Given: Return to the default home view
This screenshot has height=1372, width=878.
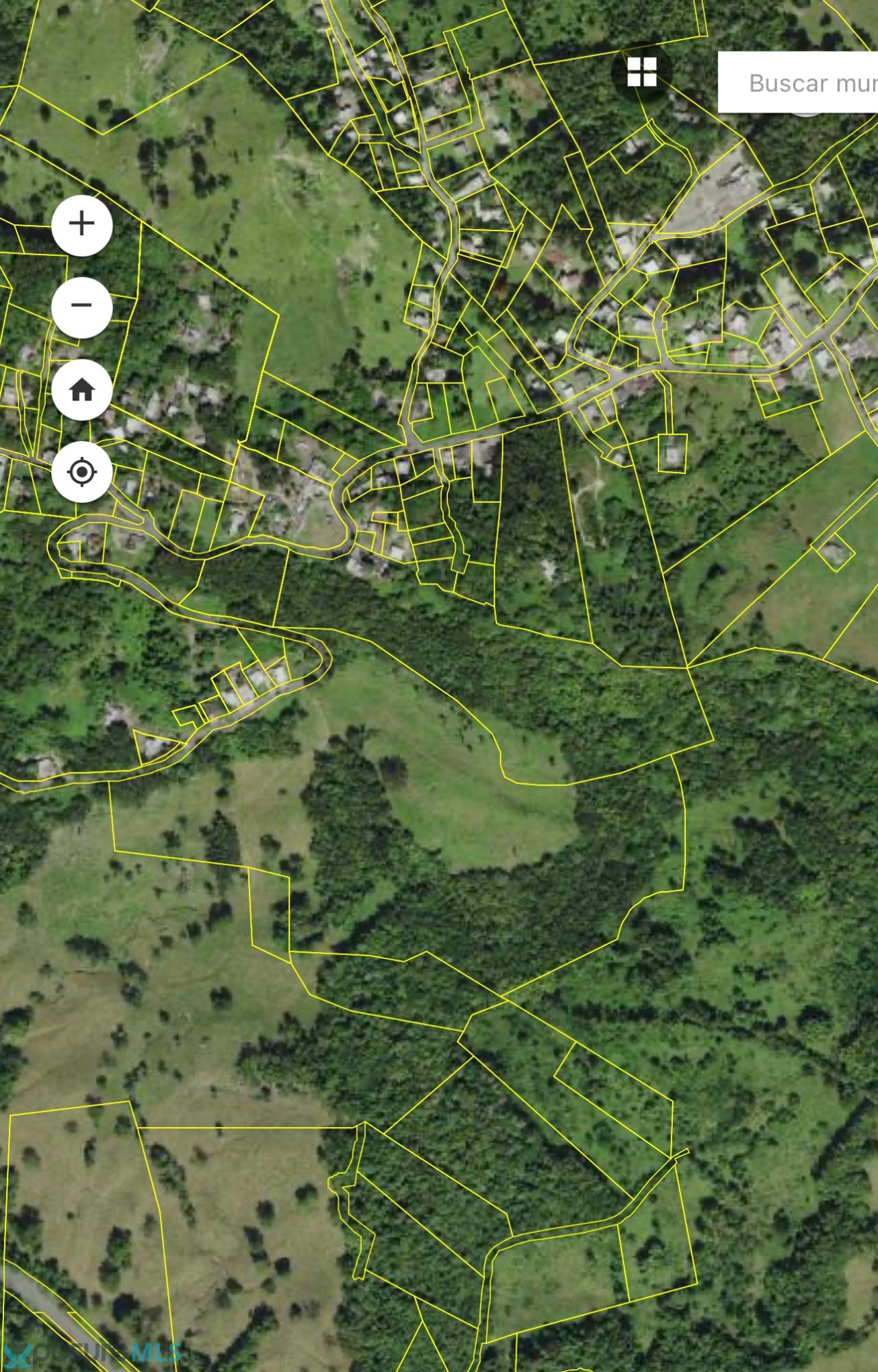Looking at the screenshot, I should point(82,390).
